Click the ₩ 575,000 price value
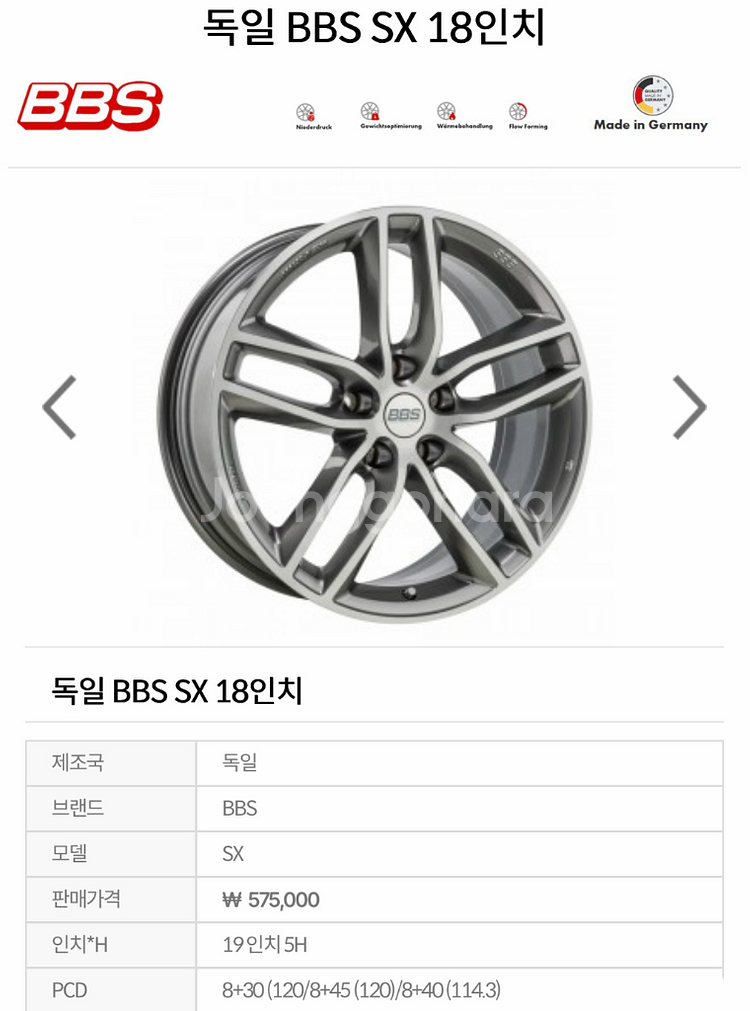Screen dimensions: 750x1011 pos(270,899)
